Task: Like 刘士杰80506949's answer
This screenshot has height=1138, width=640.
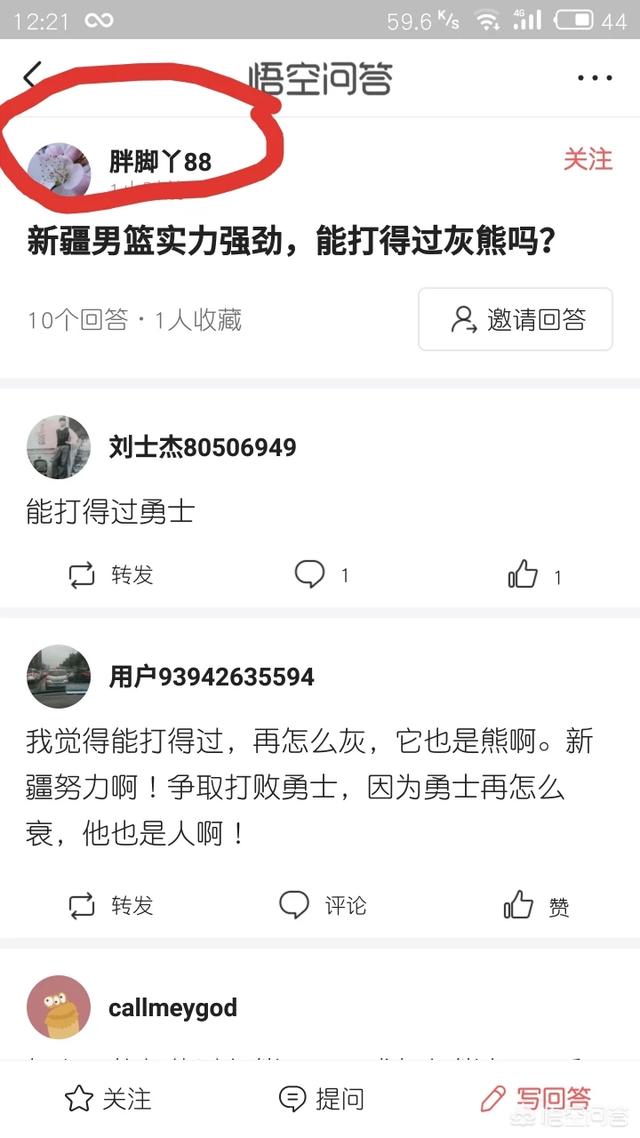Action: (x=534, y=575)
